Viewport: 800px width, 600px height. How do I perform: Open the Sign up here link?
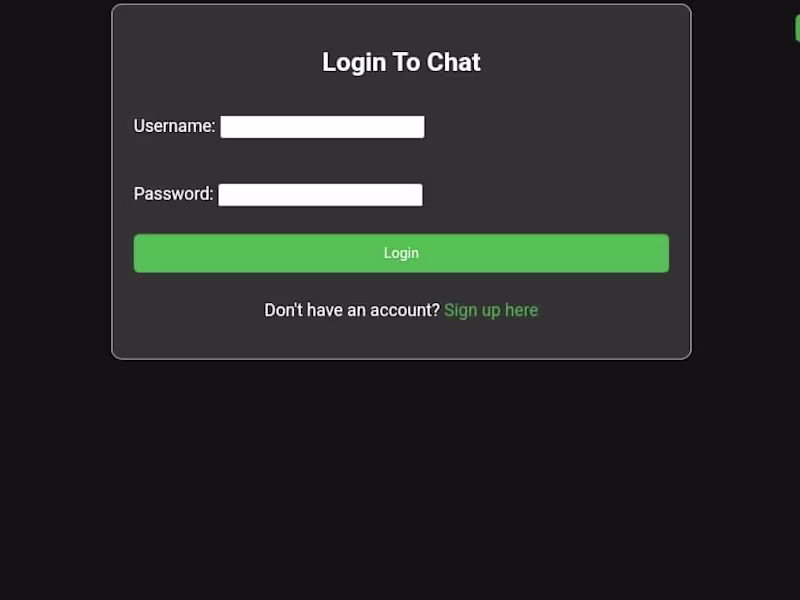[x=491, y=310]
